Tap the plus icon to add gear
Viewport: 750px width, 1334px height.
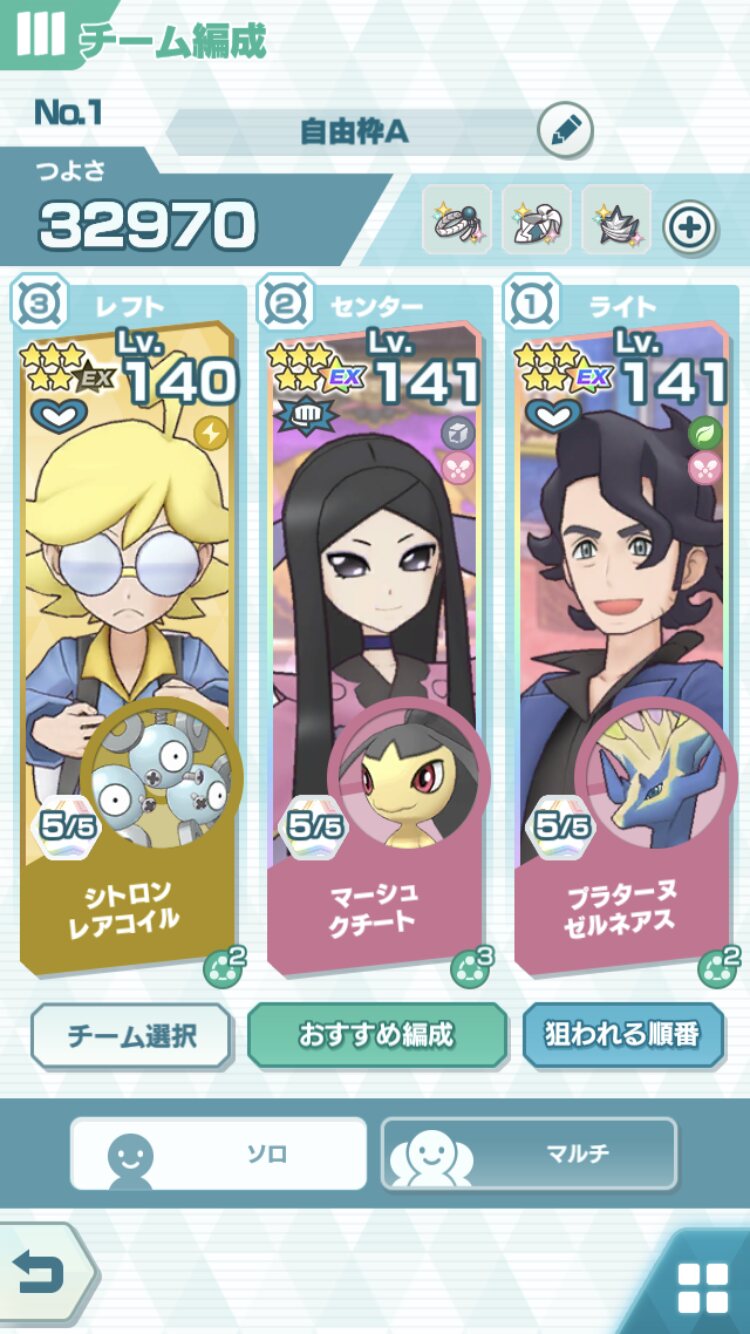point(690,228)
